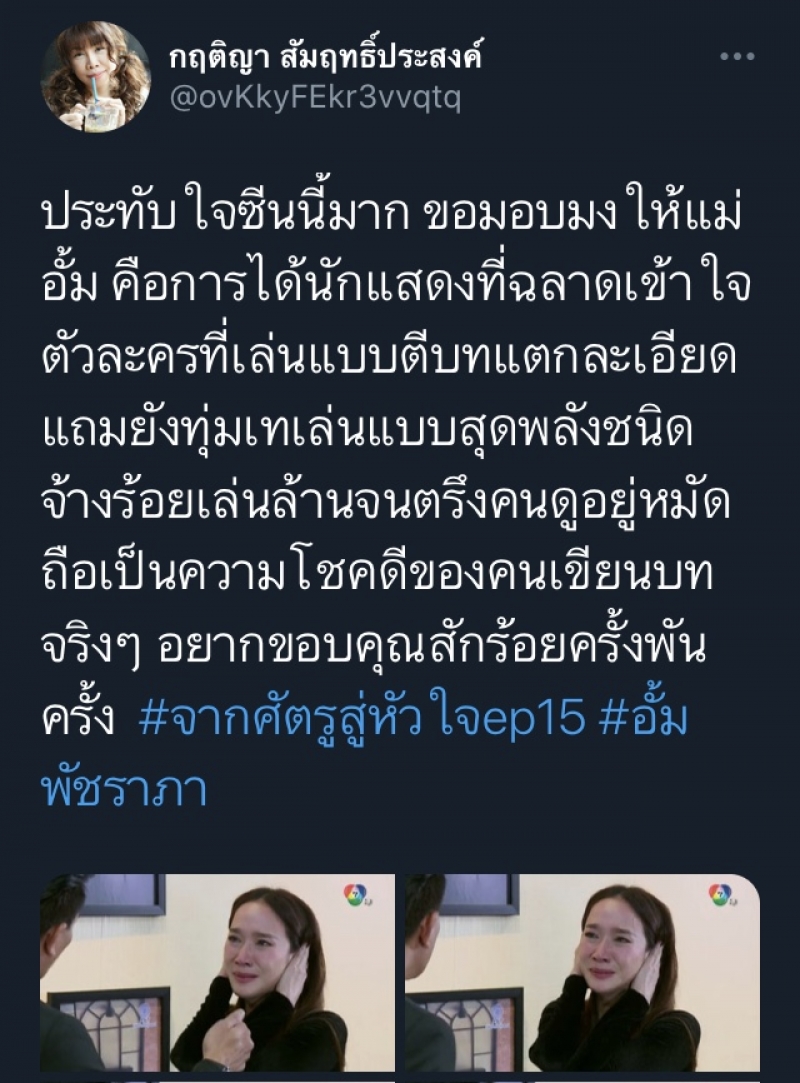Open the tweet's three-dot overflow menu
800x1083 pixels.
737,57
